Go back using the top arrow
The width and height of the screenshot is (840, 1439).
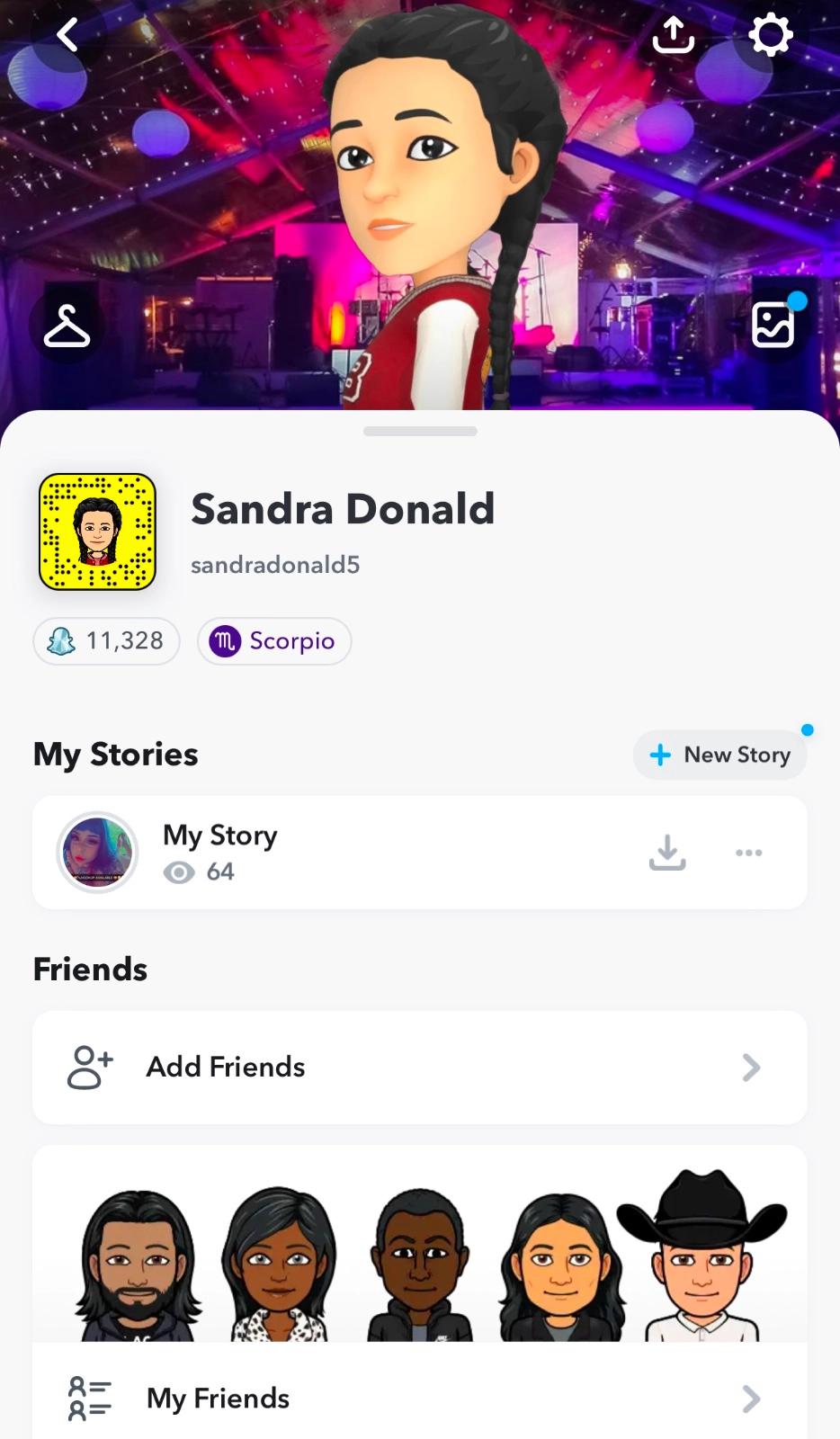coord(67,36)
